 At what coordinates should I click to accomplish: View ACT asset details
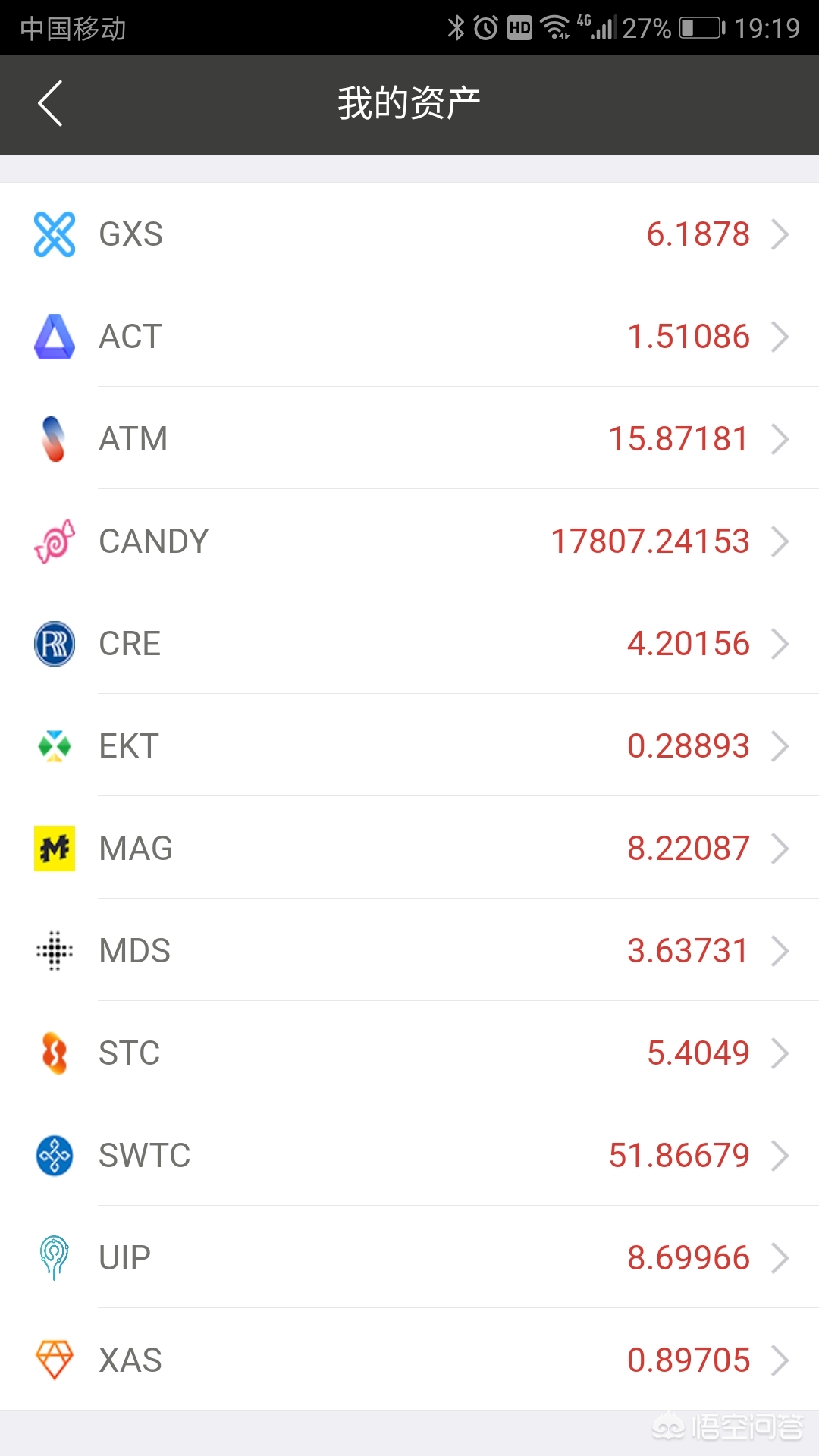pyautogui.click(x=409, y=337)
